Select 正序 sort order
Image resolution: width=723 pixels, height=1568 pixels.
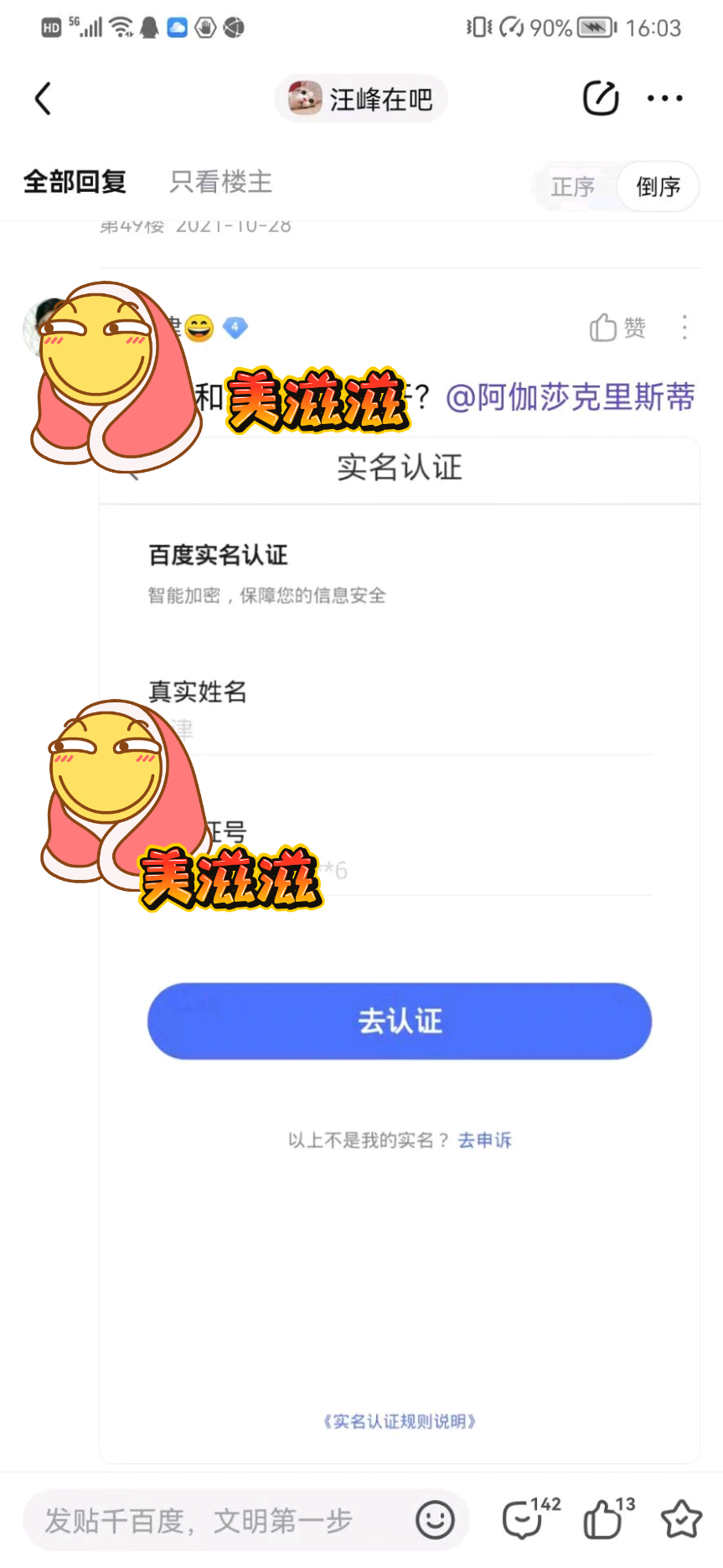(x=573, y=186)
